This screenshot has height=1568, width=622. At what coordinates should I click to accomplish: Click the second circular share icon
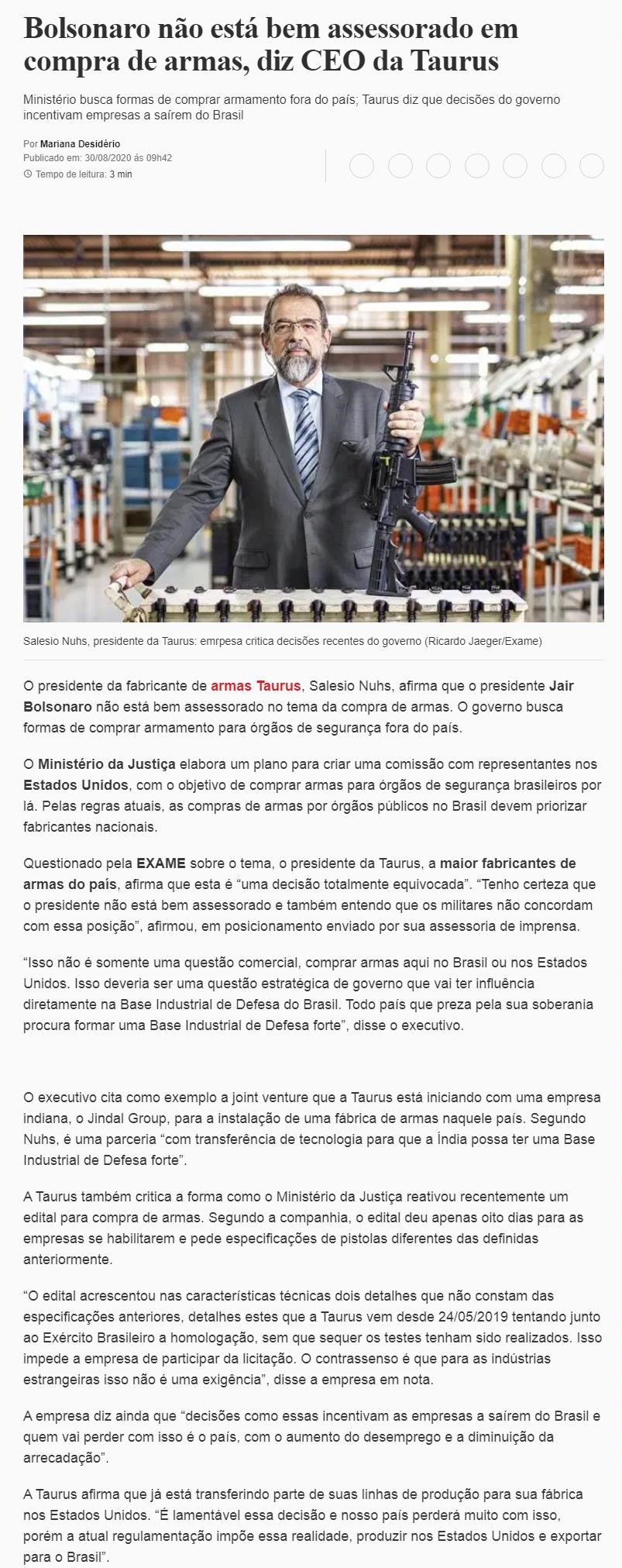(398, 165)
